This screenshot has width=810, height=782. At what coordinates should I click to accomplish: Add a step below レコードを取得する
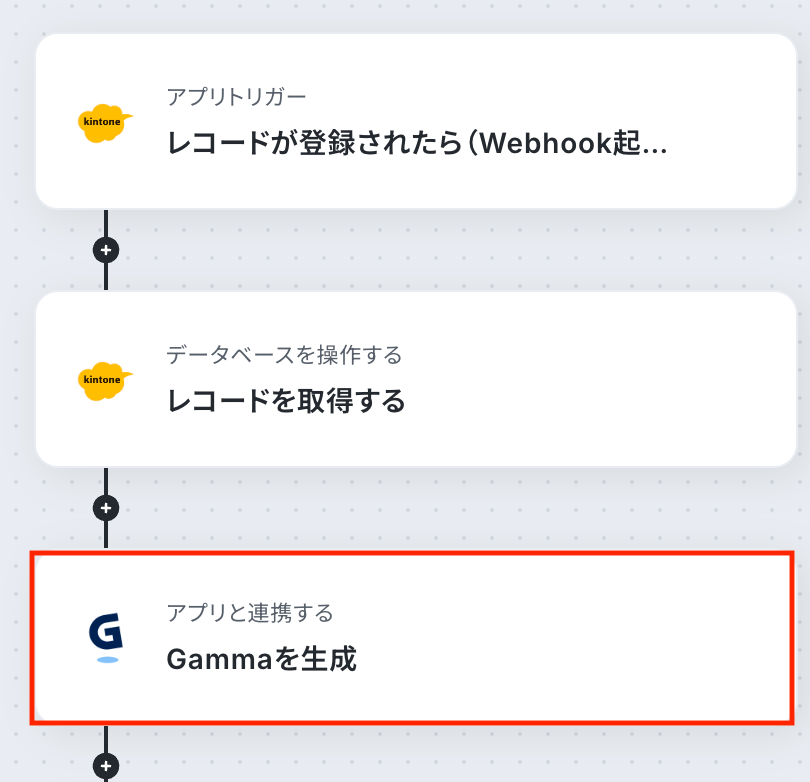pos(106,508)
